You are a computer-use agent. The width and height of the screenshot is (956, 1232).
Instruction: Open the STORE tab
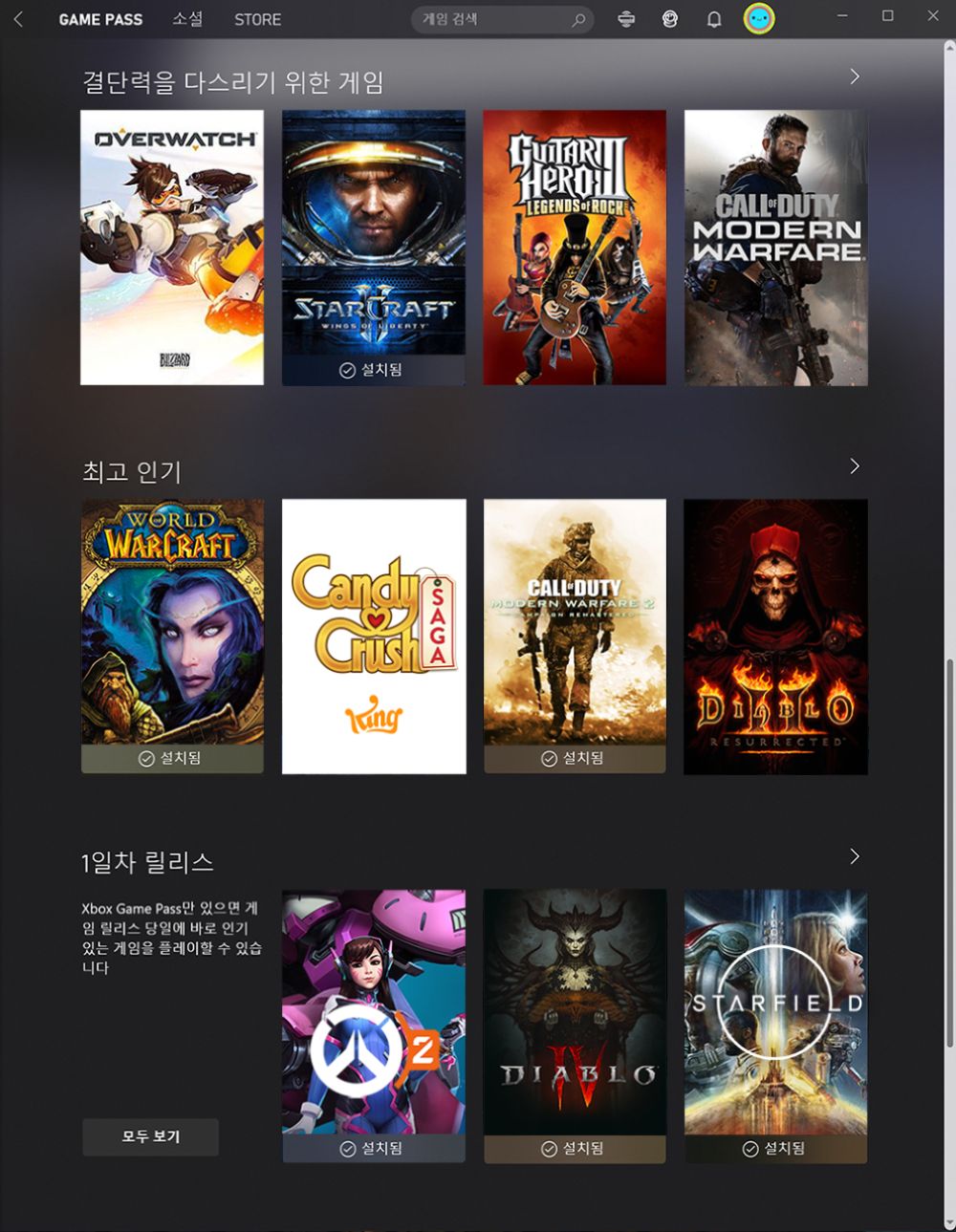258,19
